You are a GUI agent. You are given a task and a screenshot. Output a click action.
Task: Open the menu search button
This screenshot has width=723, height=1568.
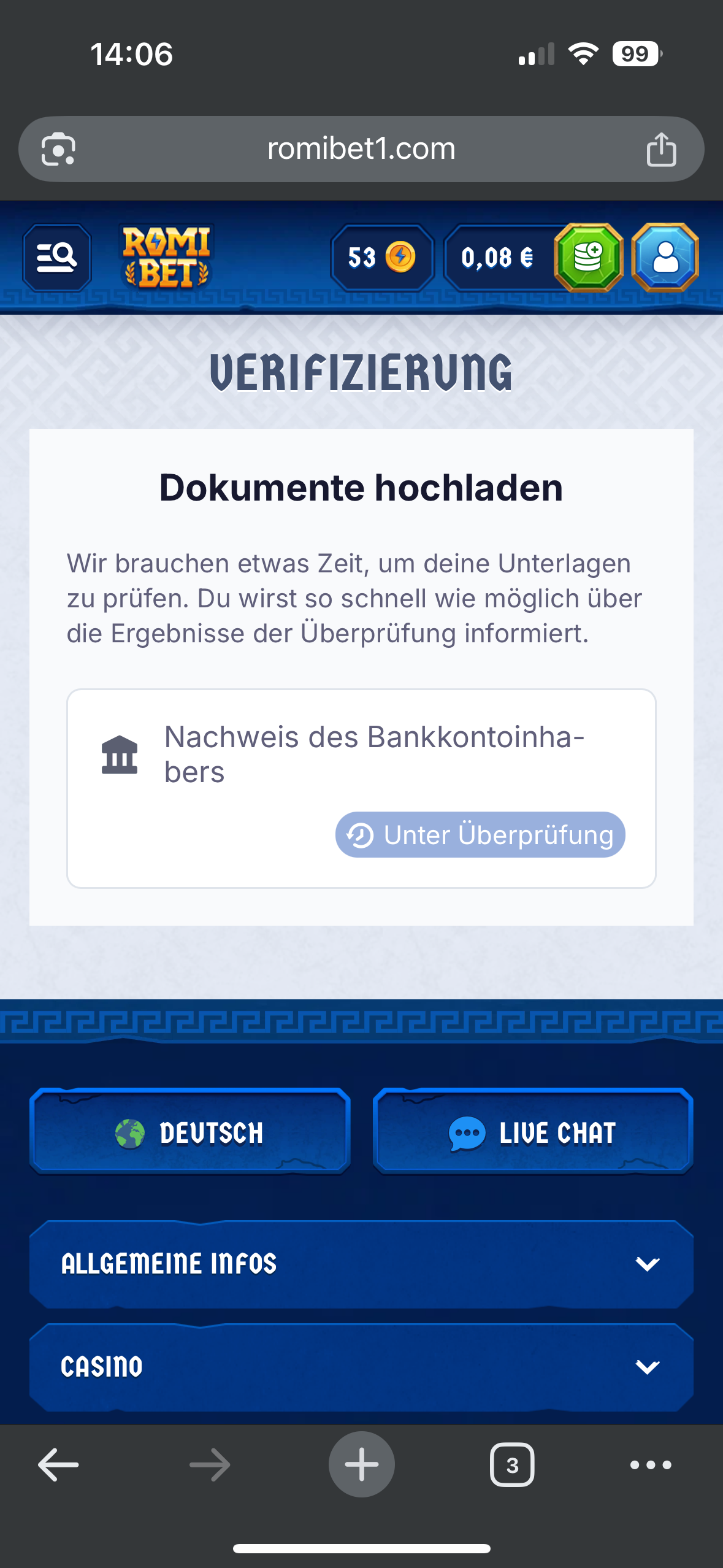pyautogui.click(x=56, y=258)
